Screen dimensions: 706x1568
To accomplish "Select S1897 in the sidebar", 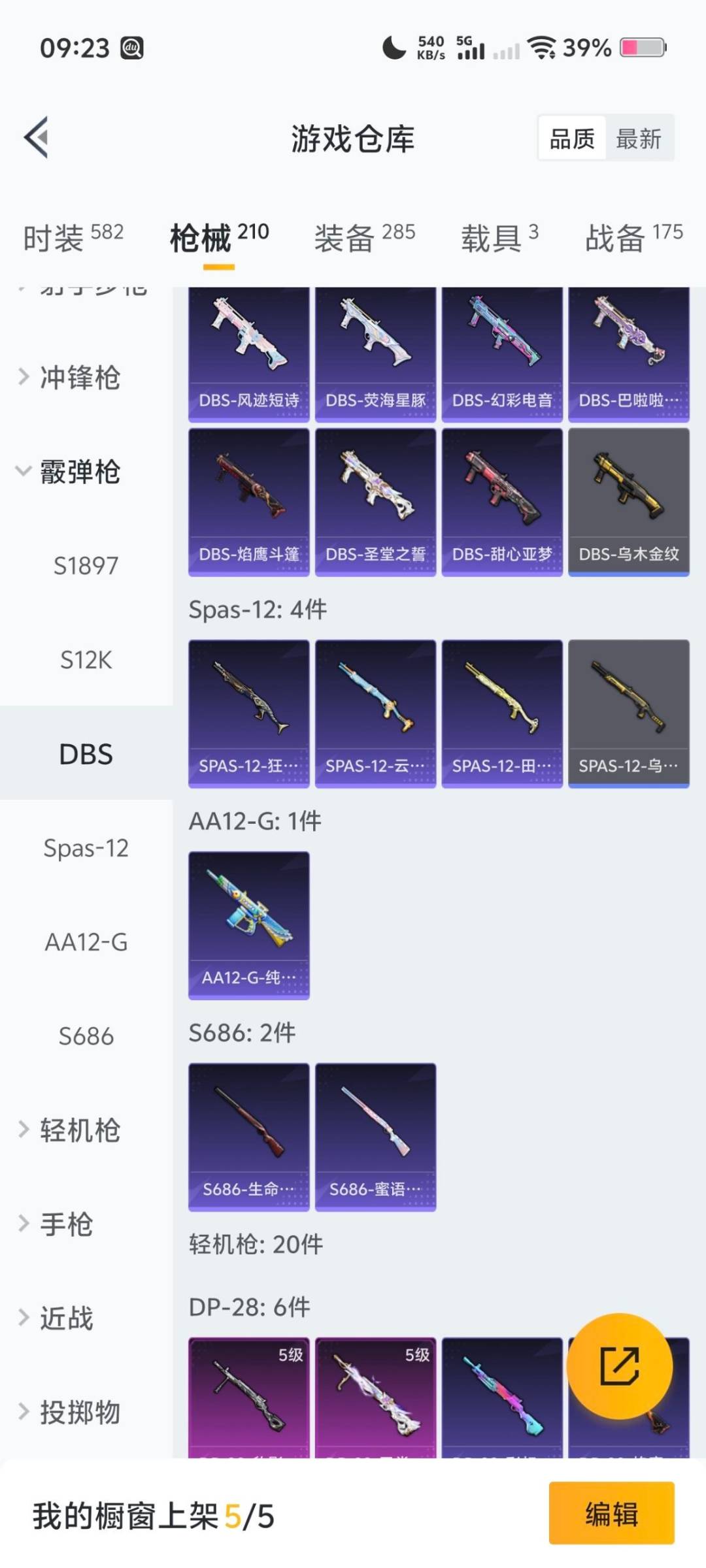I will click(x=86, y=565).
